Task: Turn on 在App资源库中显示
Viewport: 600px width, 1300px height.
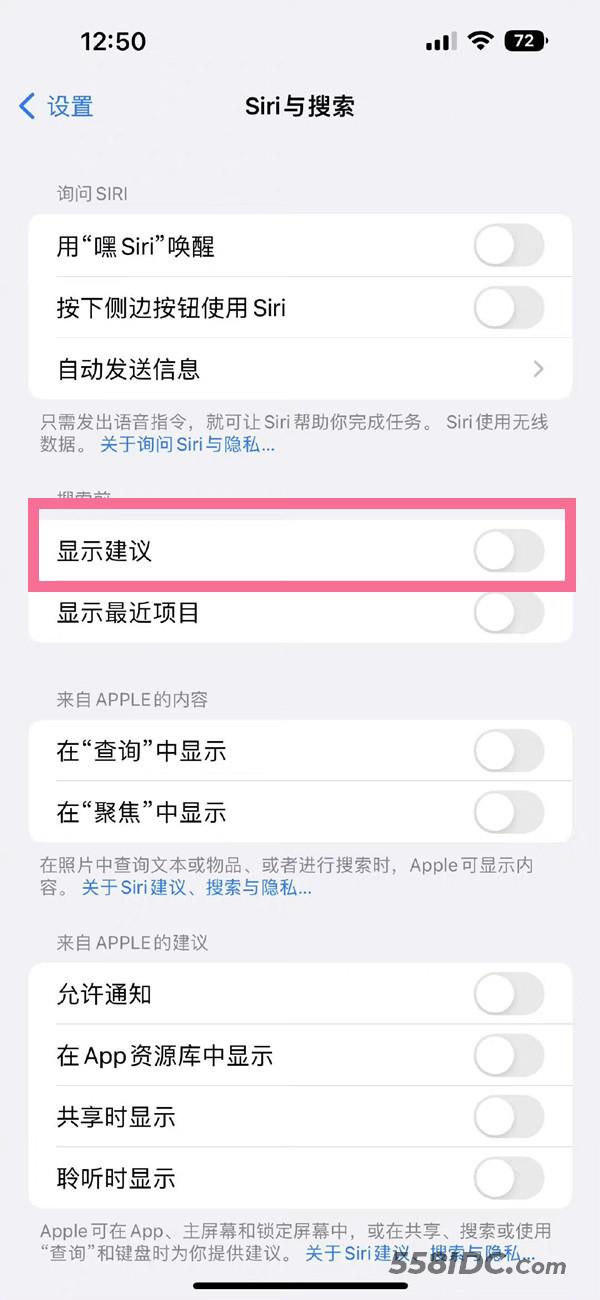Action: pos(510,1055)
